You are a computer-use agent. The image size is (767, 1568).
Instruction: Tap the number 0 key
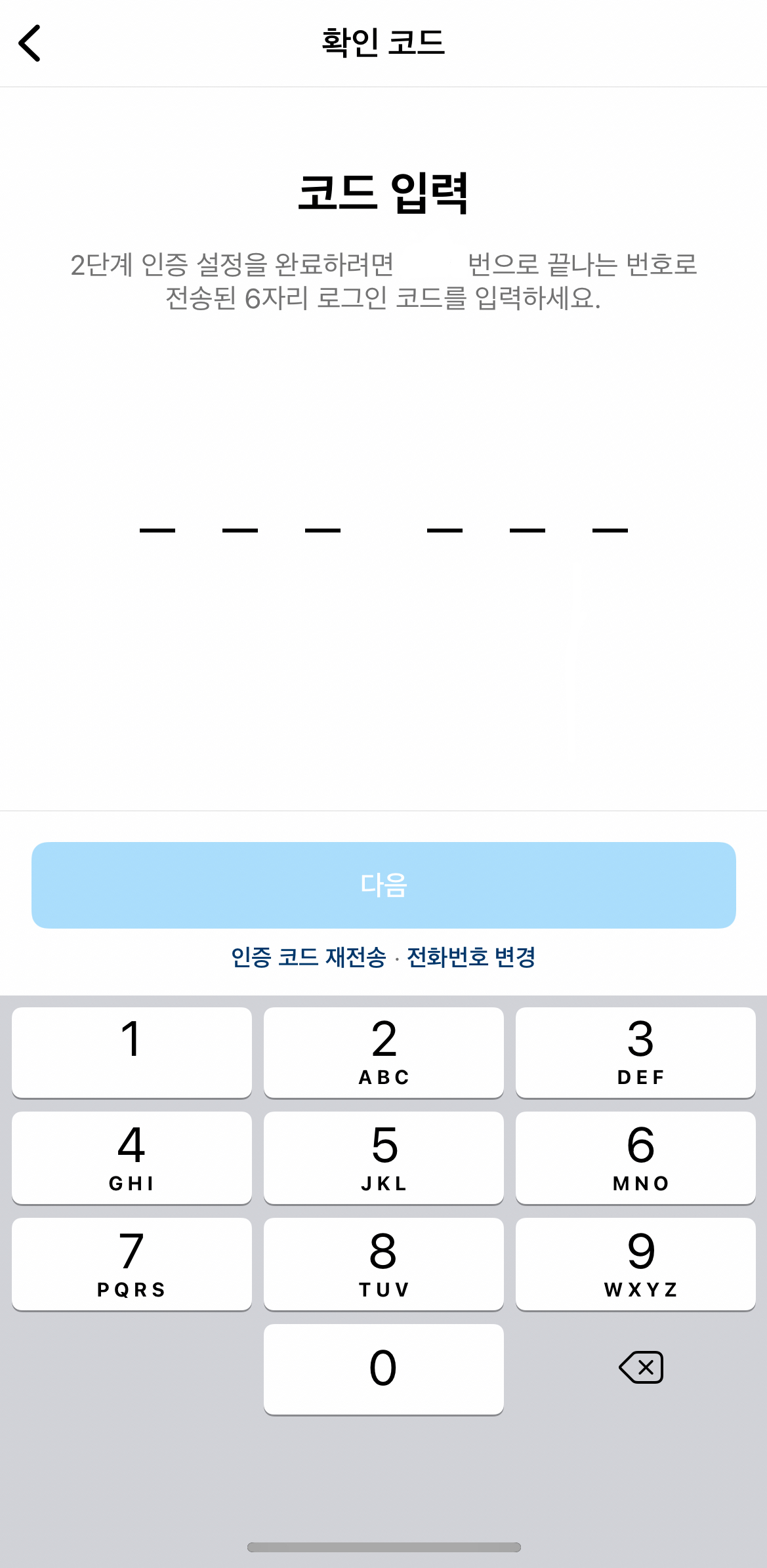pos(383,1369)
